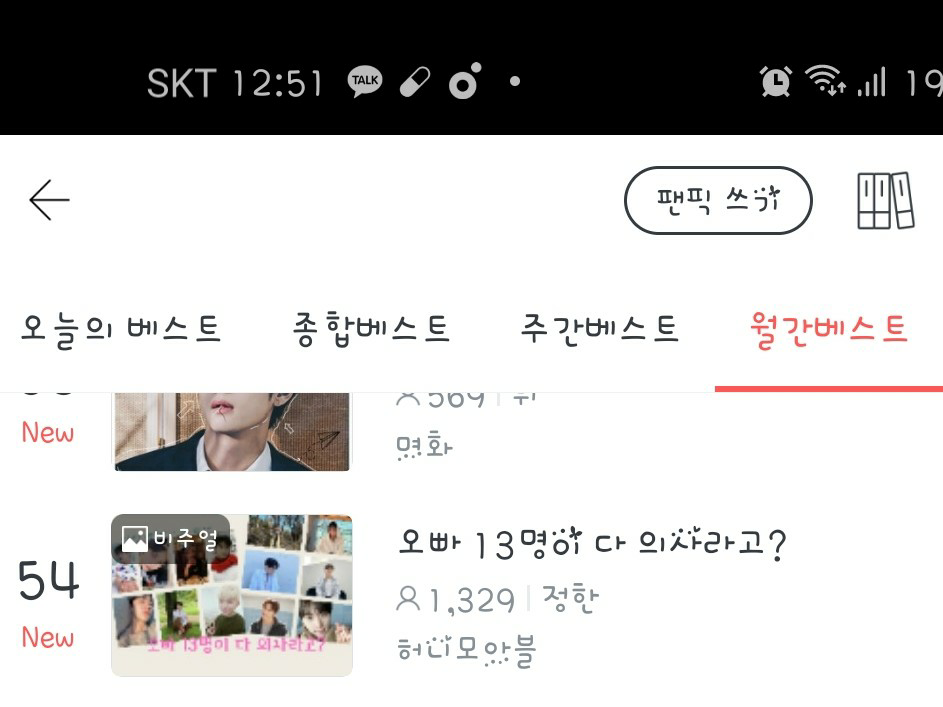This screenshot has width=943, height=707.
Task: Open the fanfic 오빠 13명이 다 의사라고?
Action: pos(592,546)
